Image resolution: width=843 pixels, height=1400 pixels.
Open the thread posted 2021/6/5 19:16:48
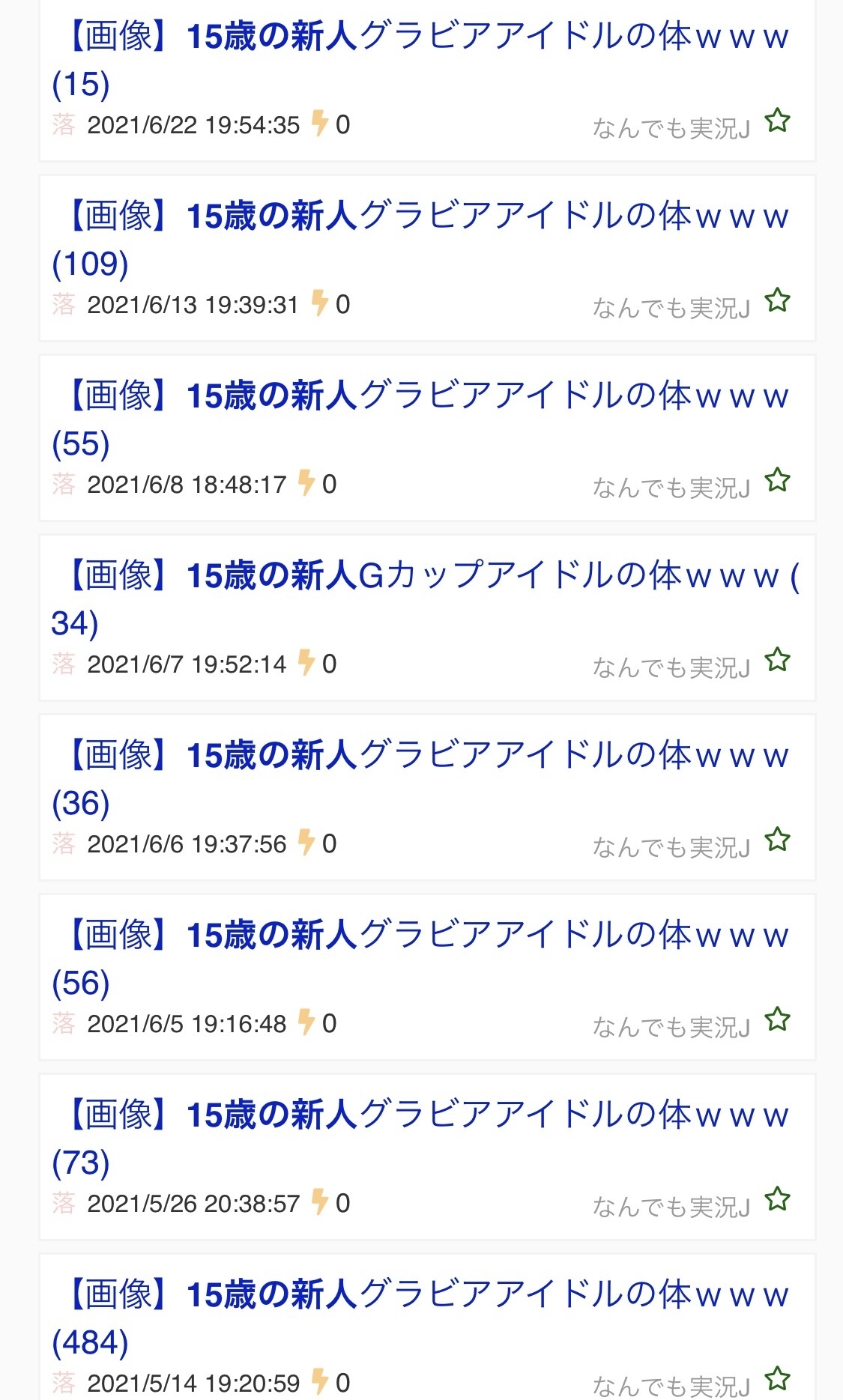click(x=421, y=959)
